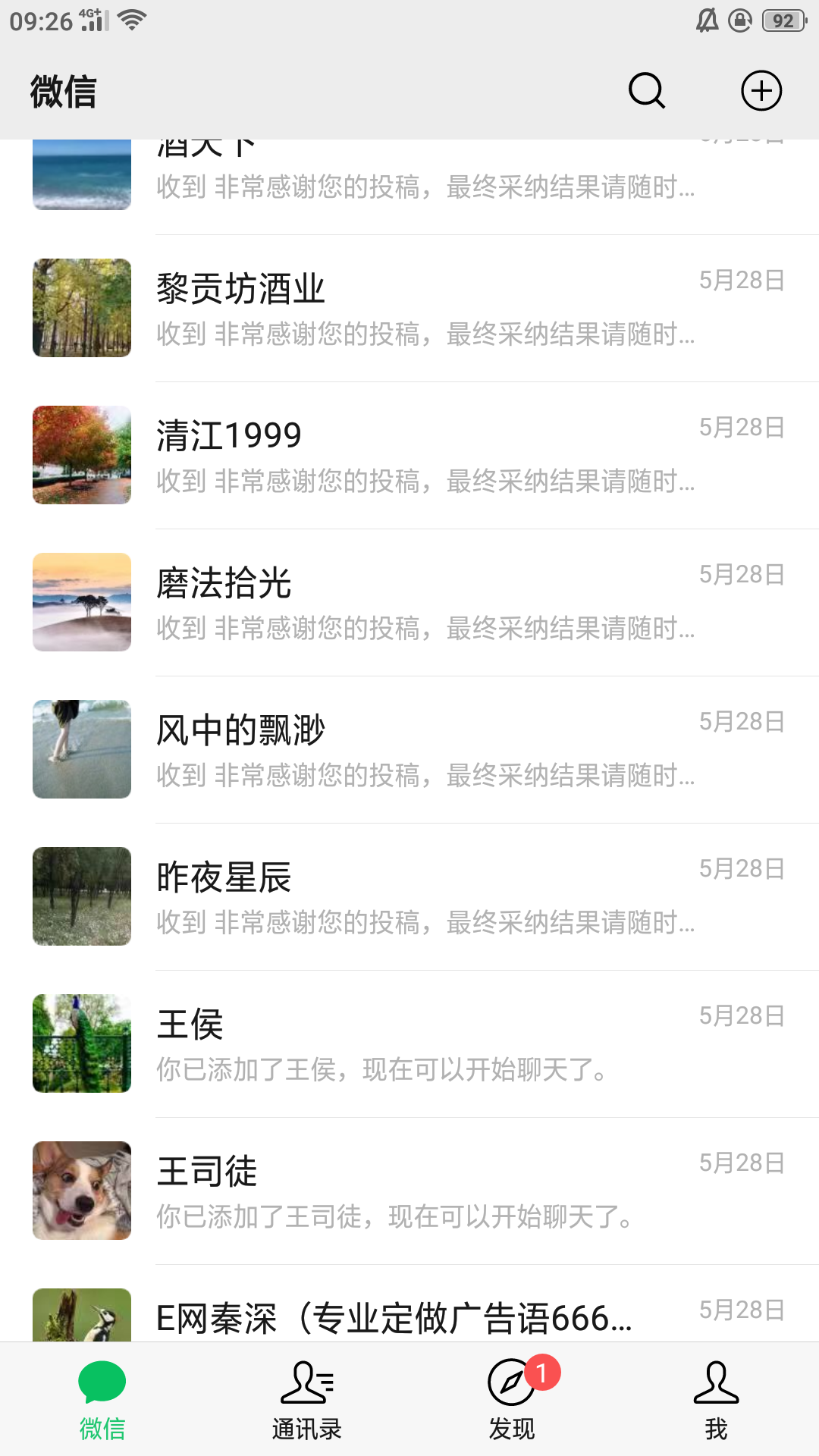
Task: Open the E网秦深 conversation
Action: coord(425,1317)
